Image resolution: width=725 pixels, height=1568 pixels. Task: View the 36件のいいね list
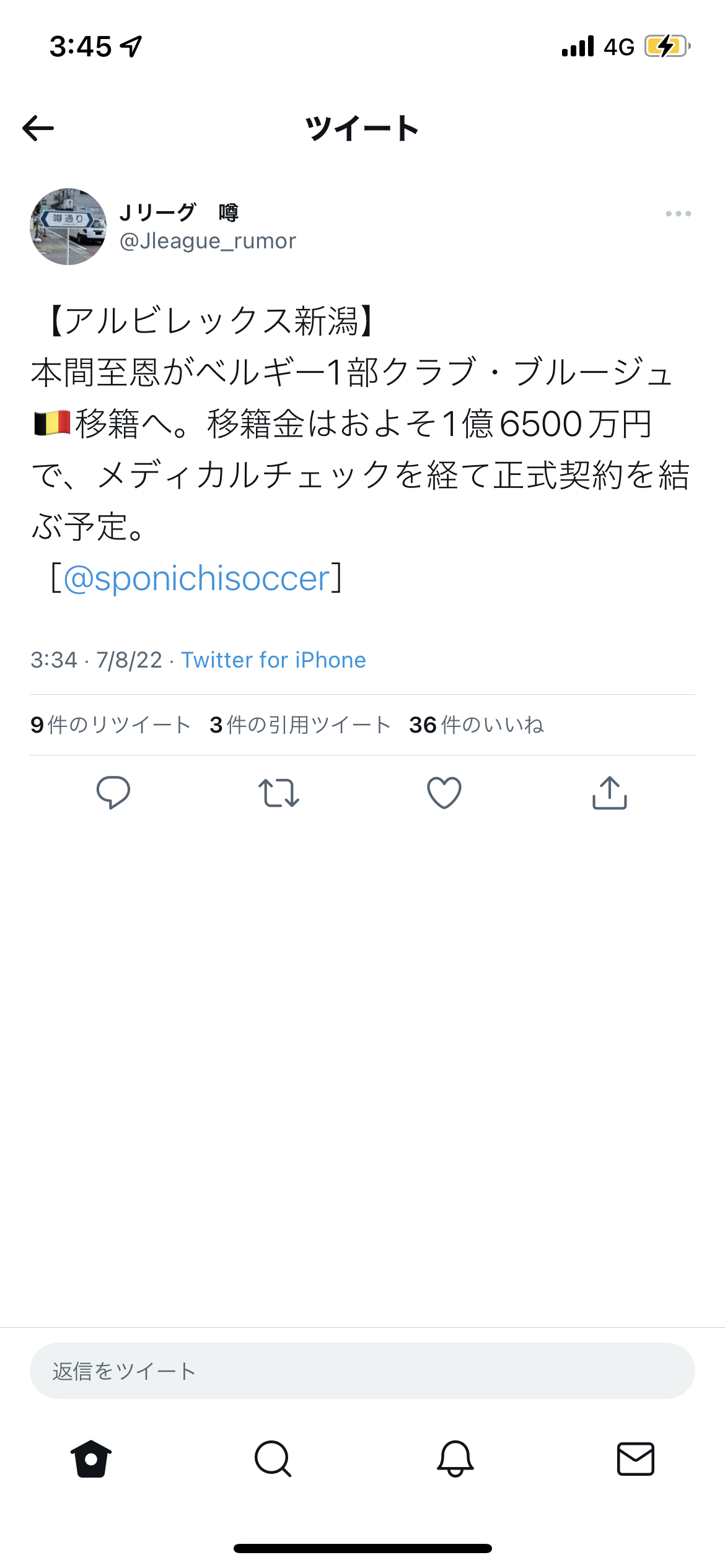point(476,725)
